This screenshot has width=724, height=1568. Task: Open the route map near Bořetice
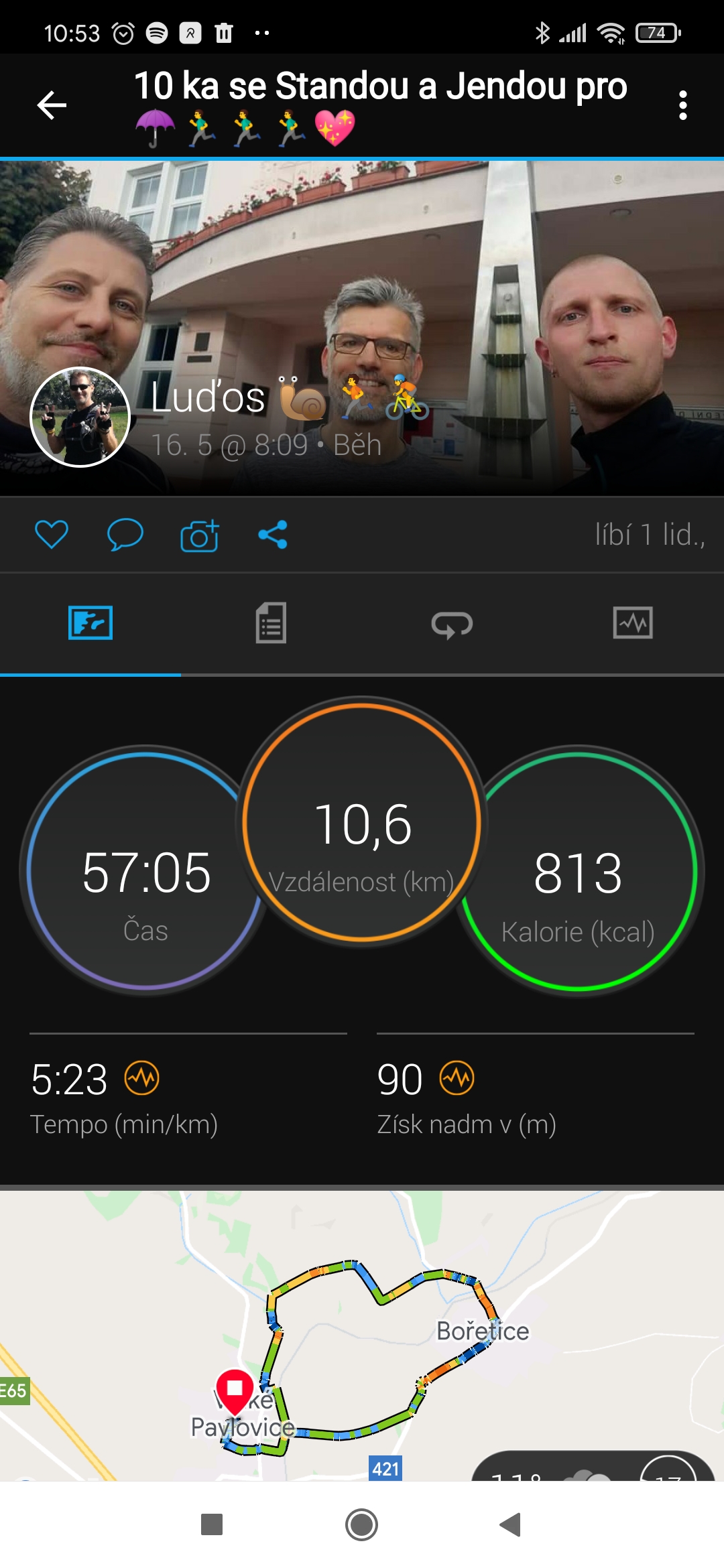click(x=362, y=1335)
